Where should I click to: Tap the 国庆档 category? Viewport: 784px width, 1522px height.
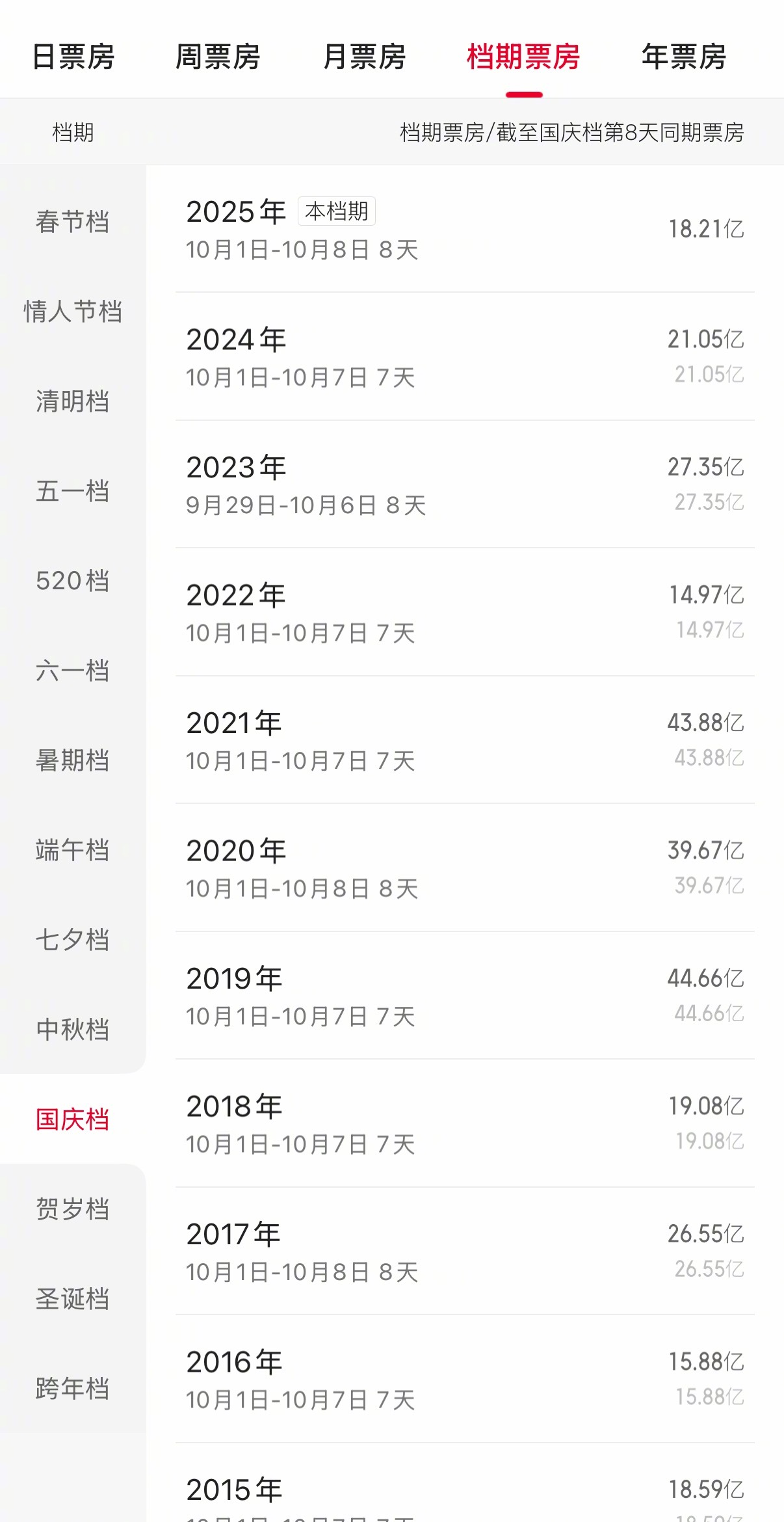tap(72, 1119)
